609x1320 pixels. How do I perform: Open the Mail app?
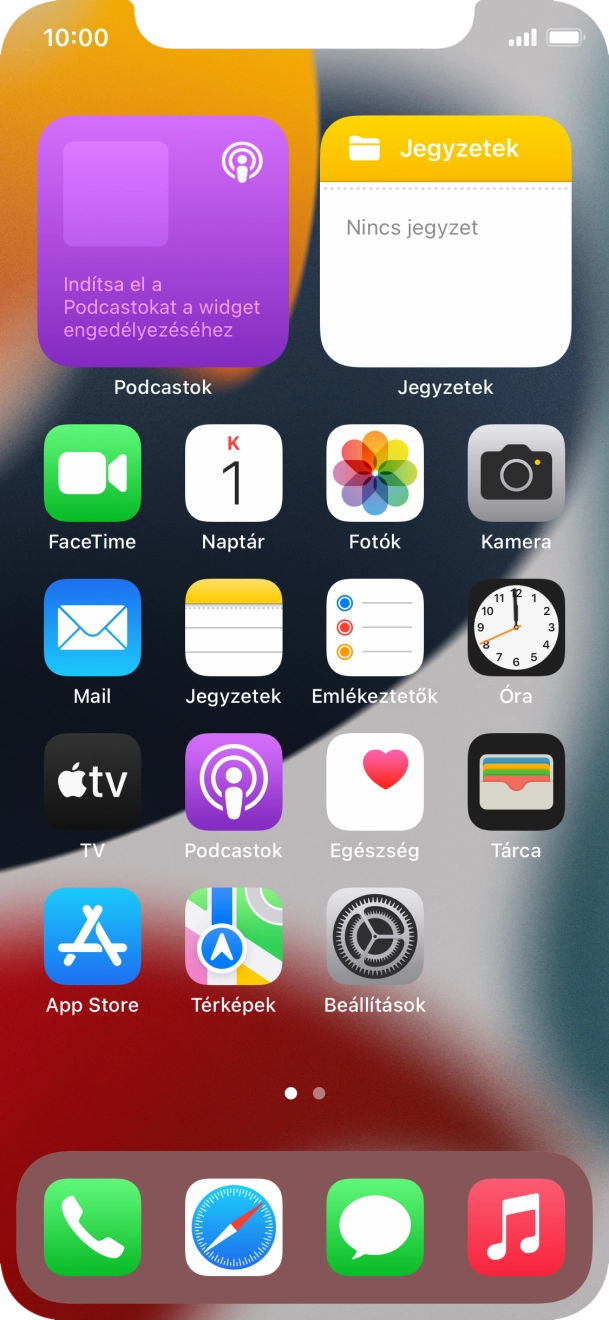(92, 627)
